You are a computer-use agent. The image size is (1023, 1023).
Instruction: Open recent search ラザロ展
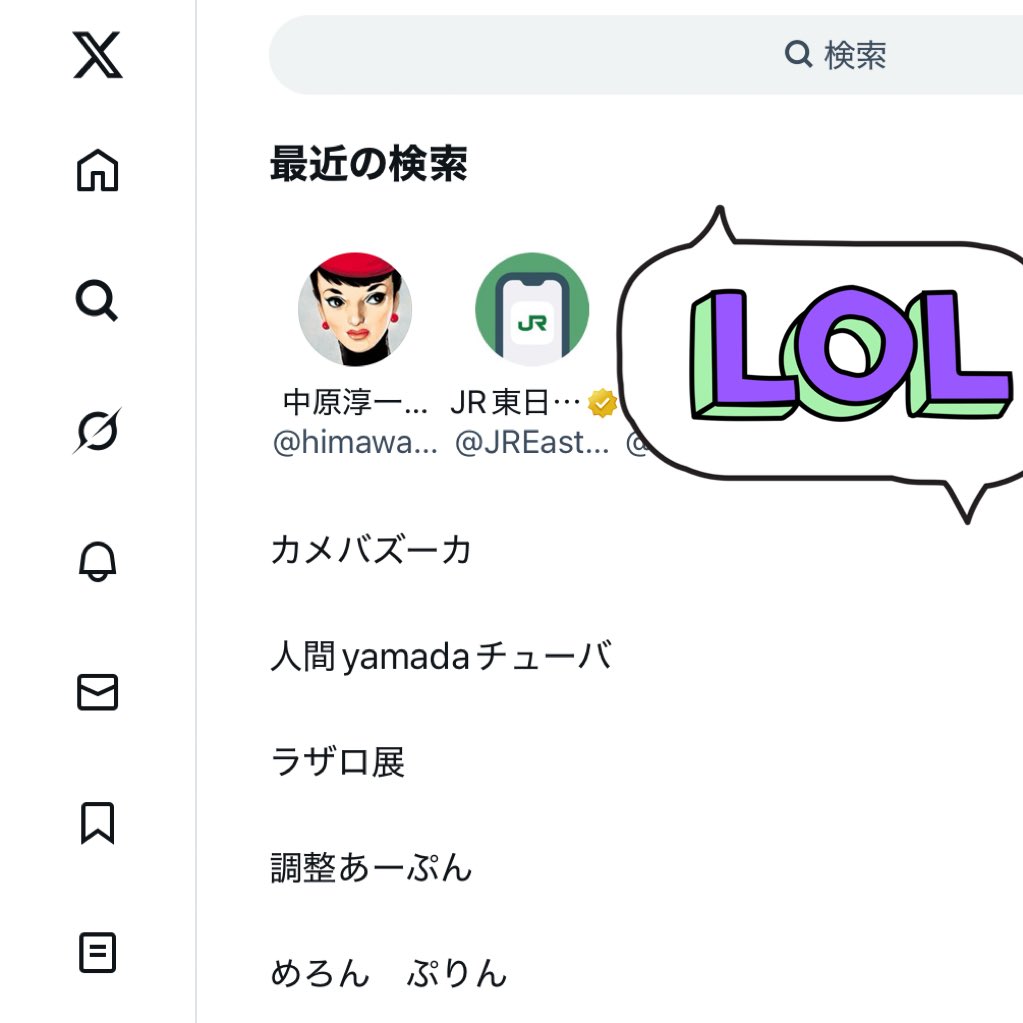(338, 763)
